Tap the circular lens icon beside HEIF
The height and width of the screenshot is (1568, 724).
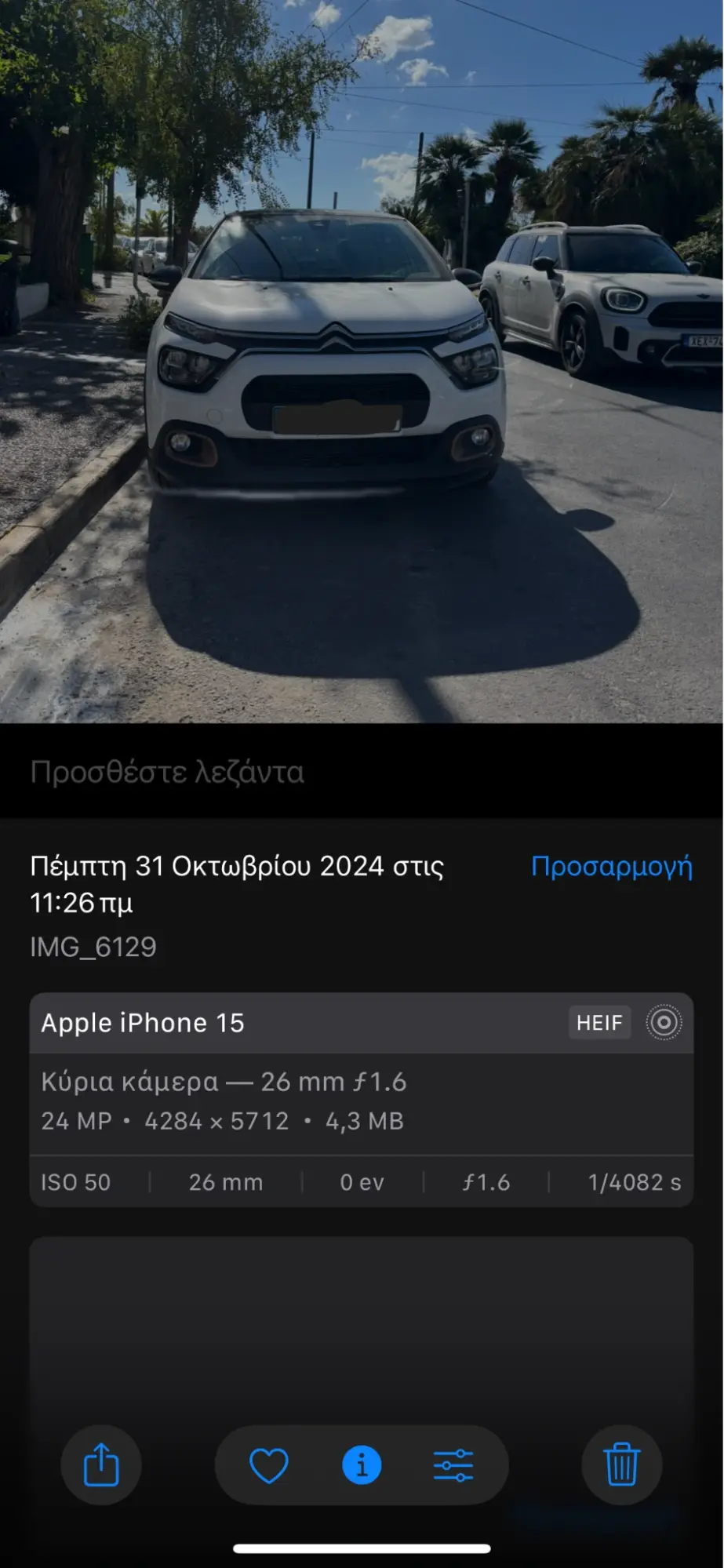[x=663, y=1022]
